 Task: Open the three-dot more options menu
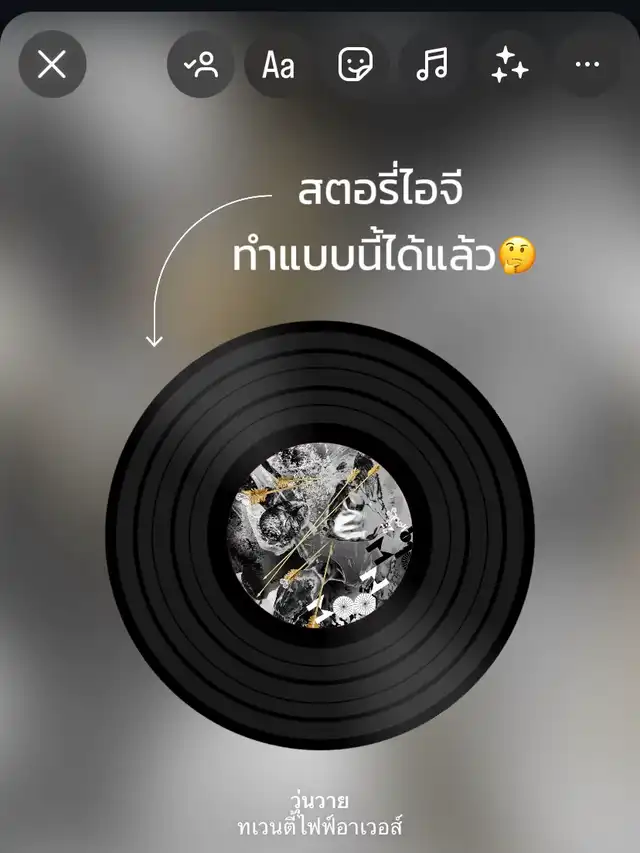click(x=587, y=64)
